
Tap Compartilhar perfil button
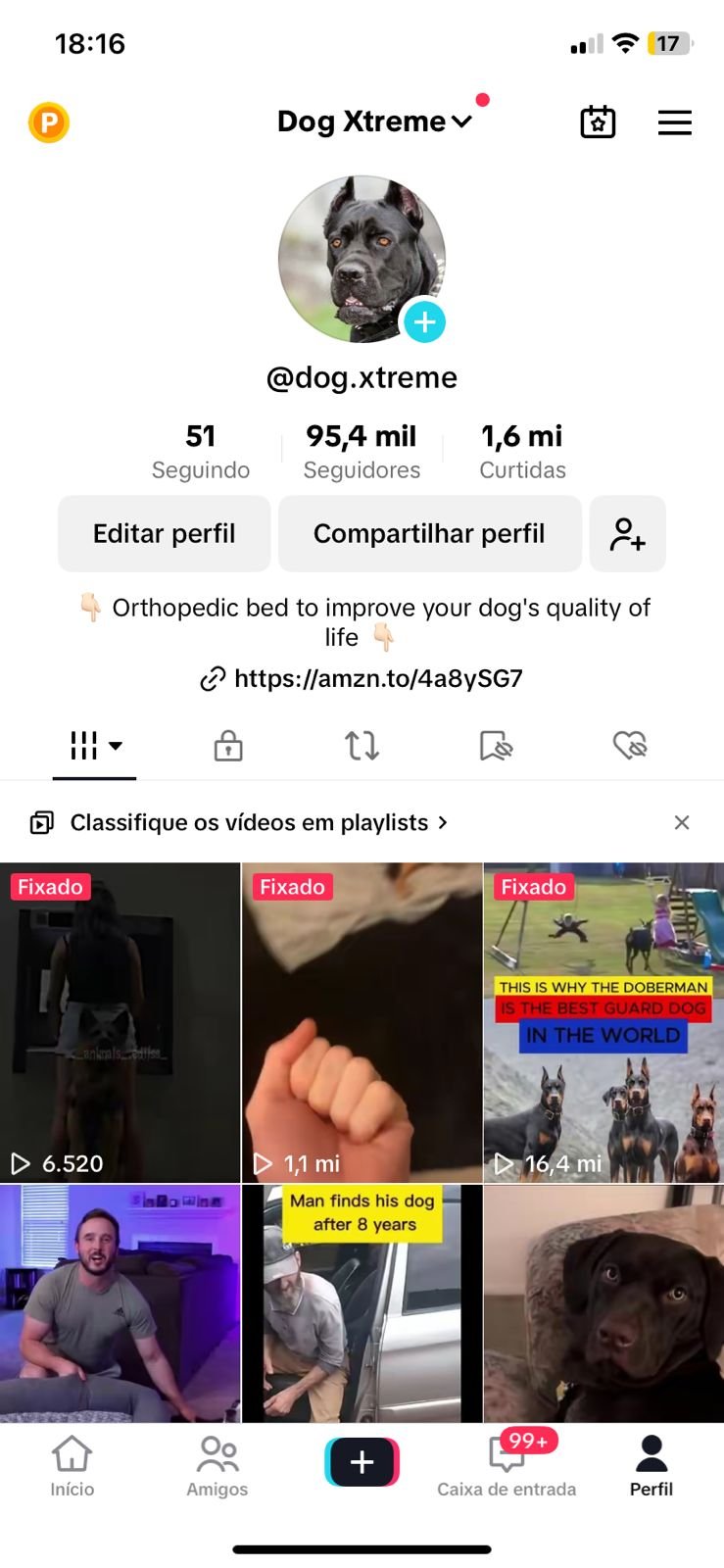tap(429, 533)
